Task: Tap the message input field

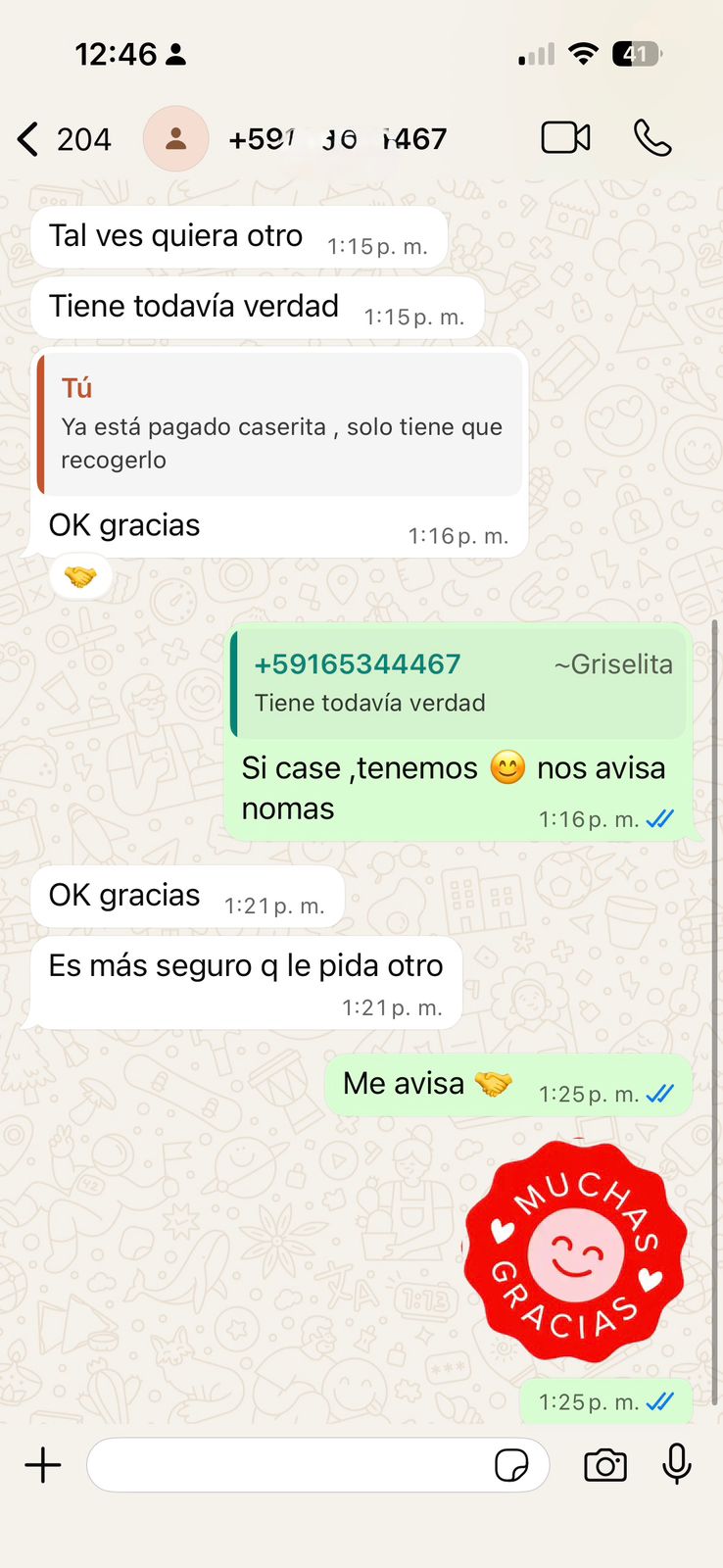Action: coord(289,1465)
